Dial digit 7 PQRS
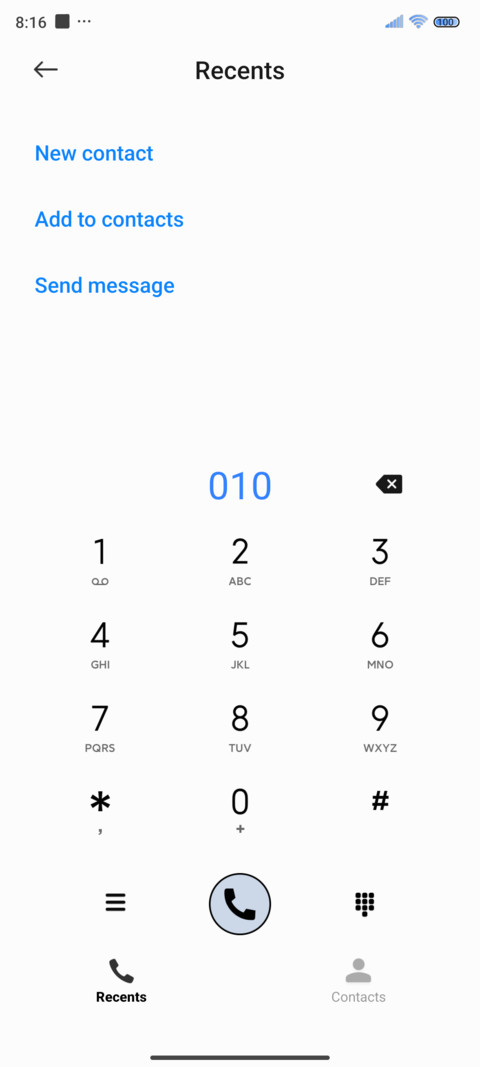Viewport: 480px width, 1067px height. tap(100, 728)
